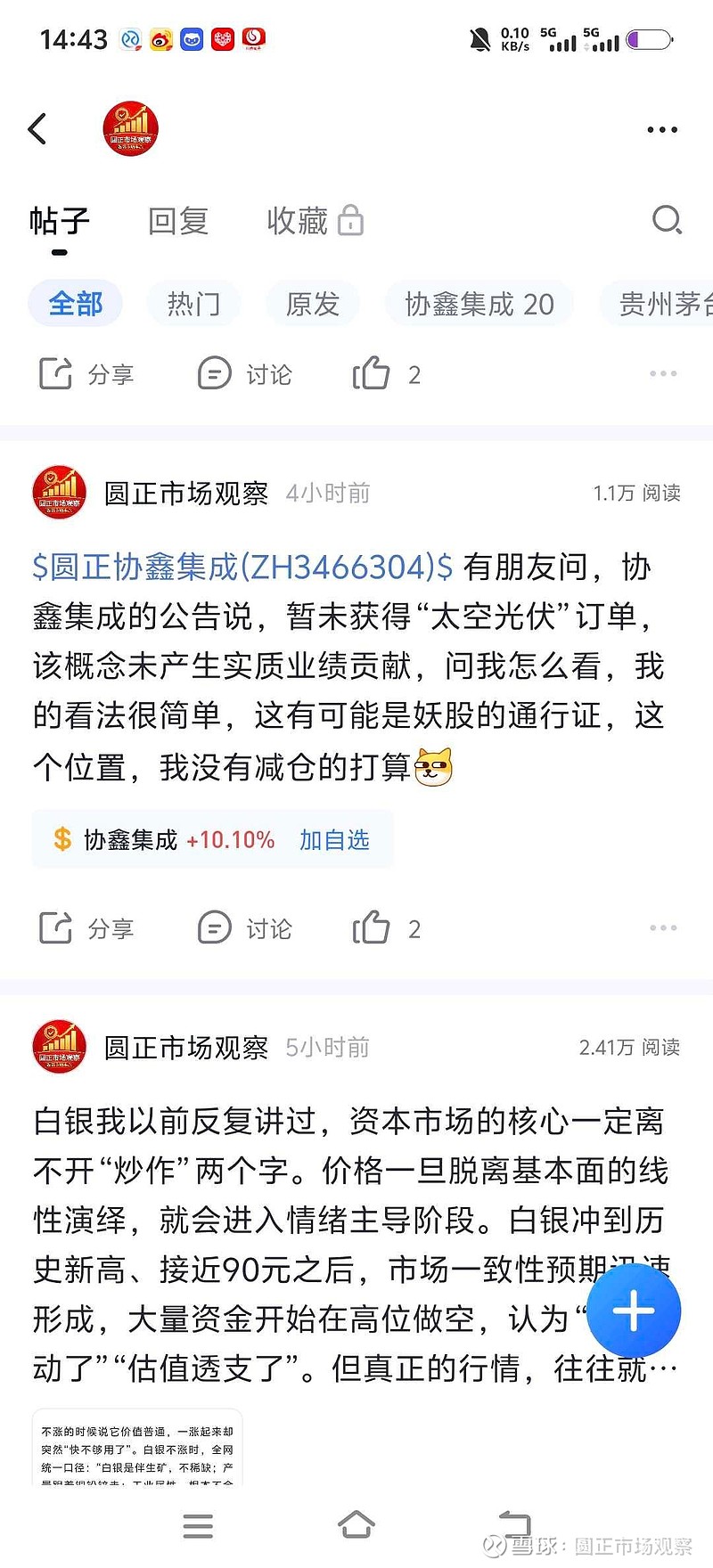Tap 加自选 to add 协鑫集成 to watchlist
This screenshot has height=1568, width=713.
pyautogui.click(x=334, y=838)
